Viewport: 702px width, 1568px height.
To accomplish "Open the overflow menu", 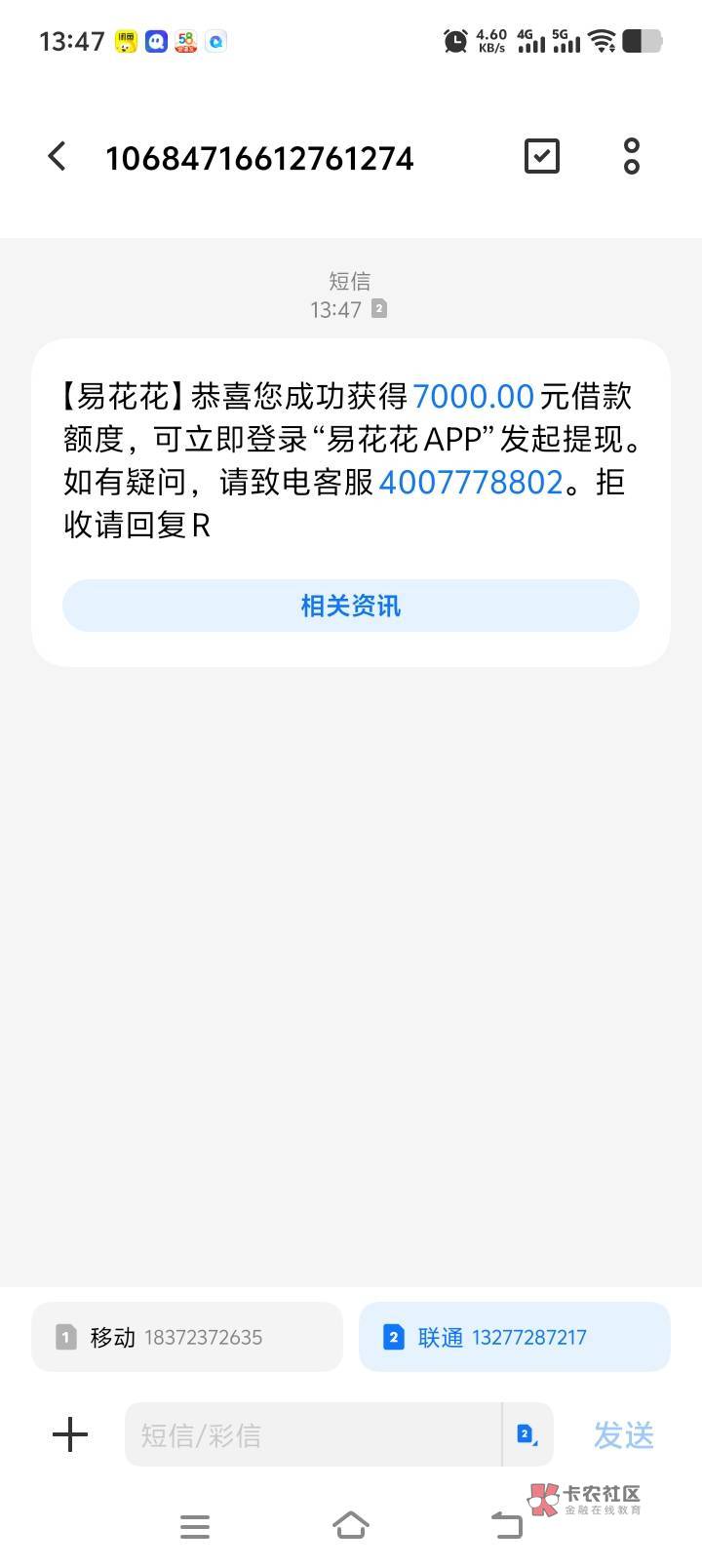I will [632, 156].
